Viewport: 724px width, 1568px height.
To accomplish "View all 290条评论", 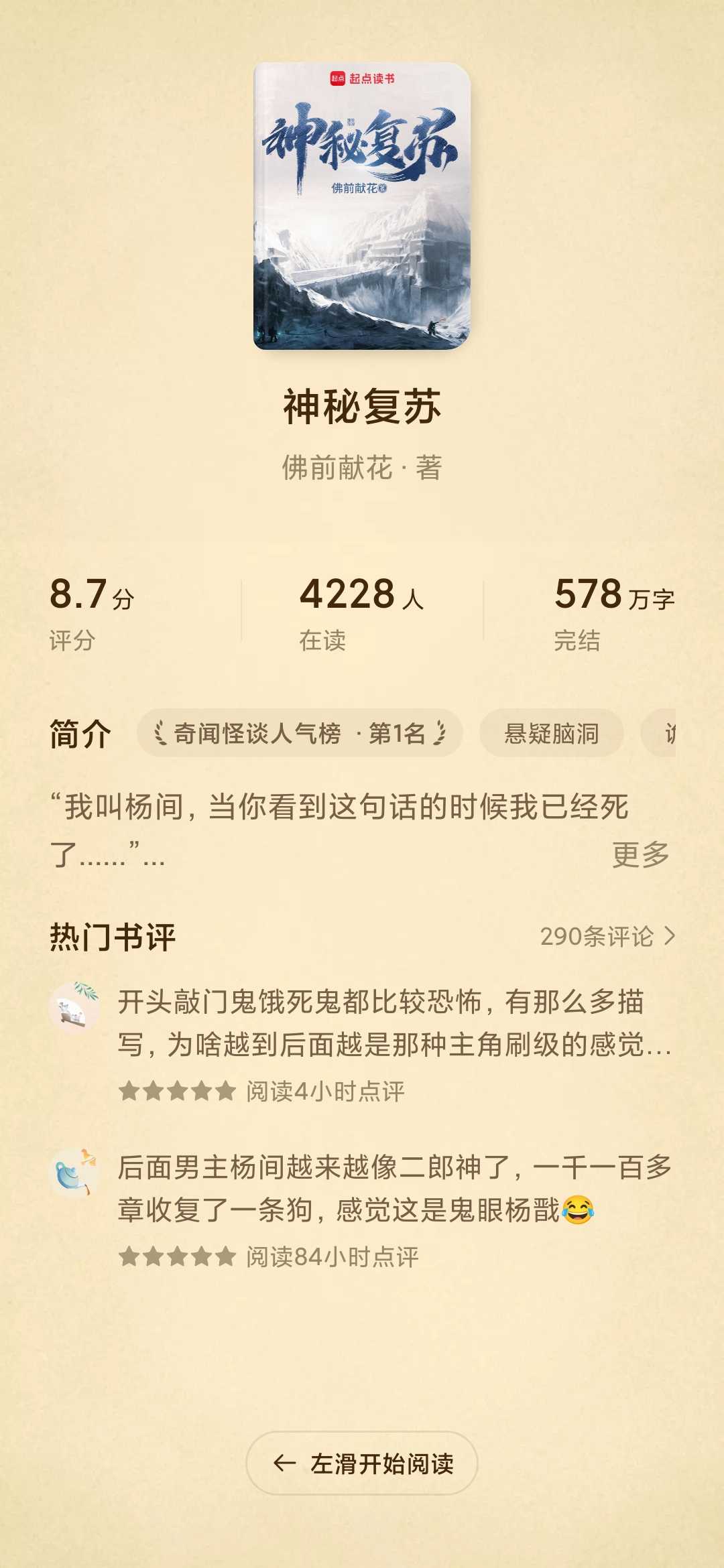I will tap(607, 936).
